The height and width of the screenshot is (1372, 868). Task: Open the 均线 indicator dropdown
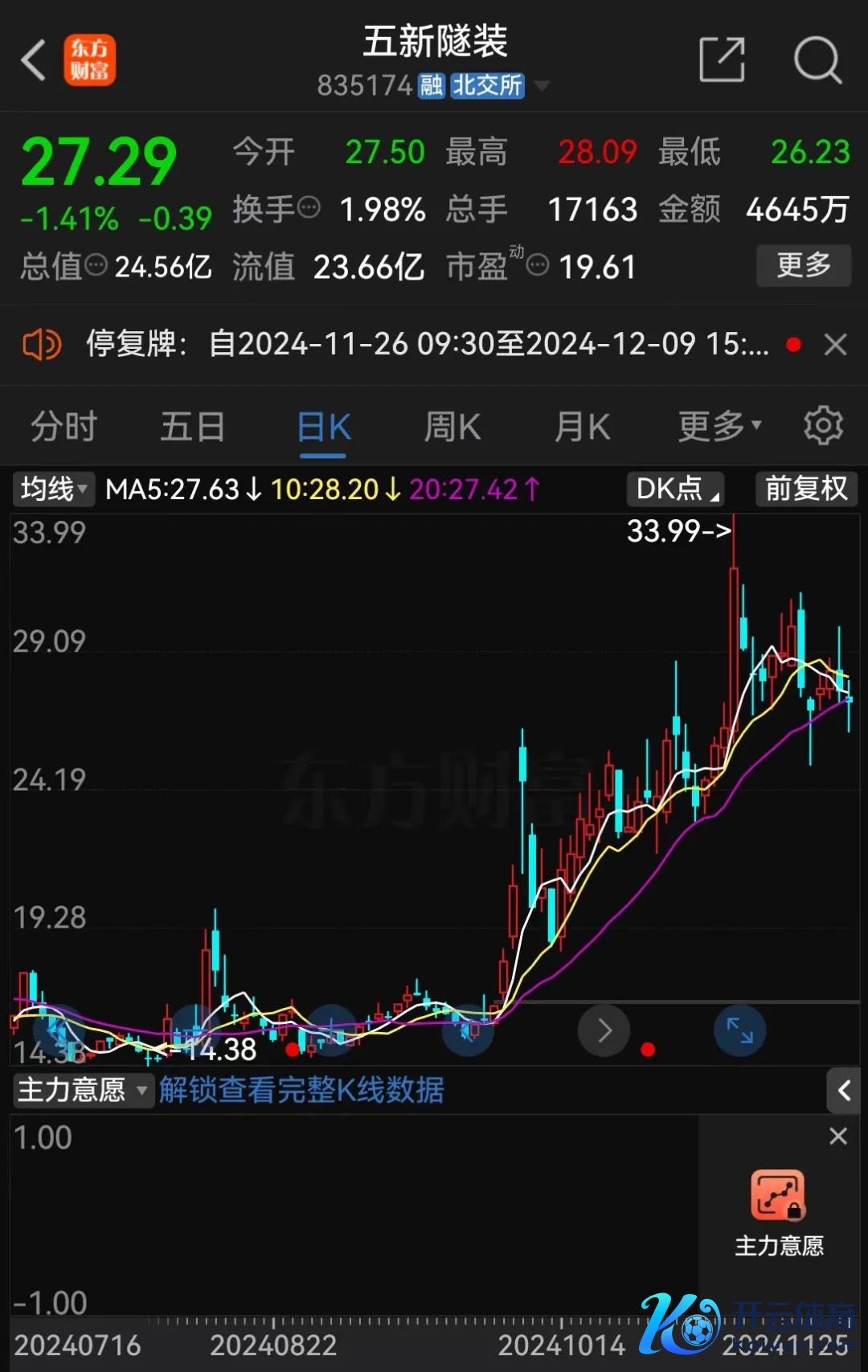pyautogui.click(x=54, y=489)
